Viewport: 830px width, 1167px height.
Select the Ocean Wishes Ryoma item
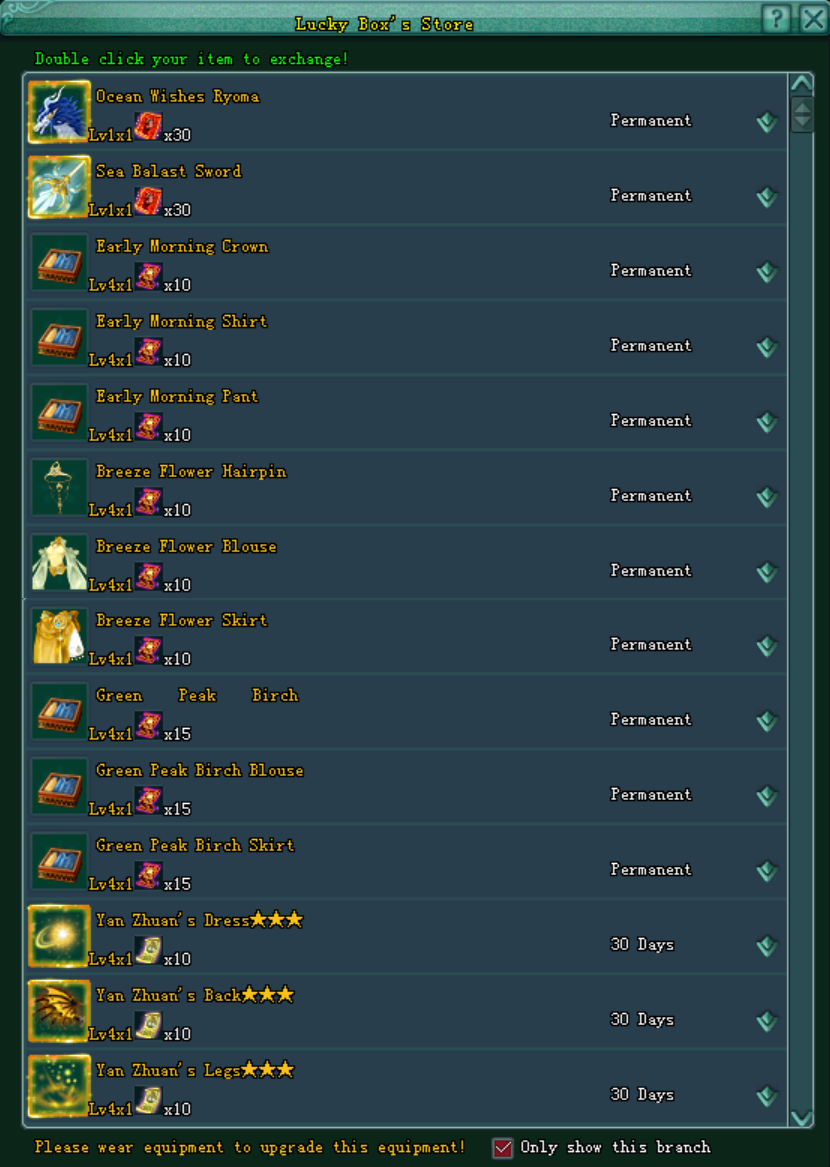pos(177,97)
